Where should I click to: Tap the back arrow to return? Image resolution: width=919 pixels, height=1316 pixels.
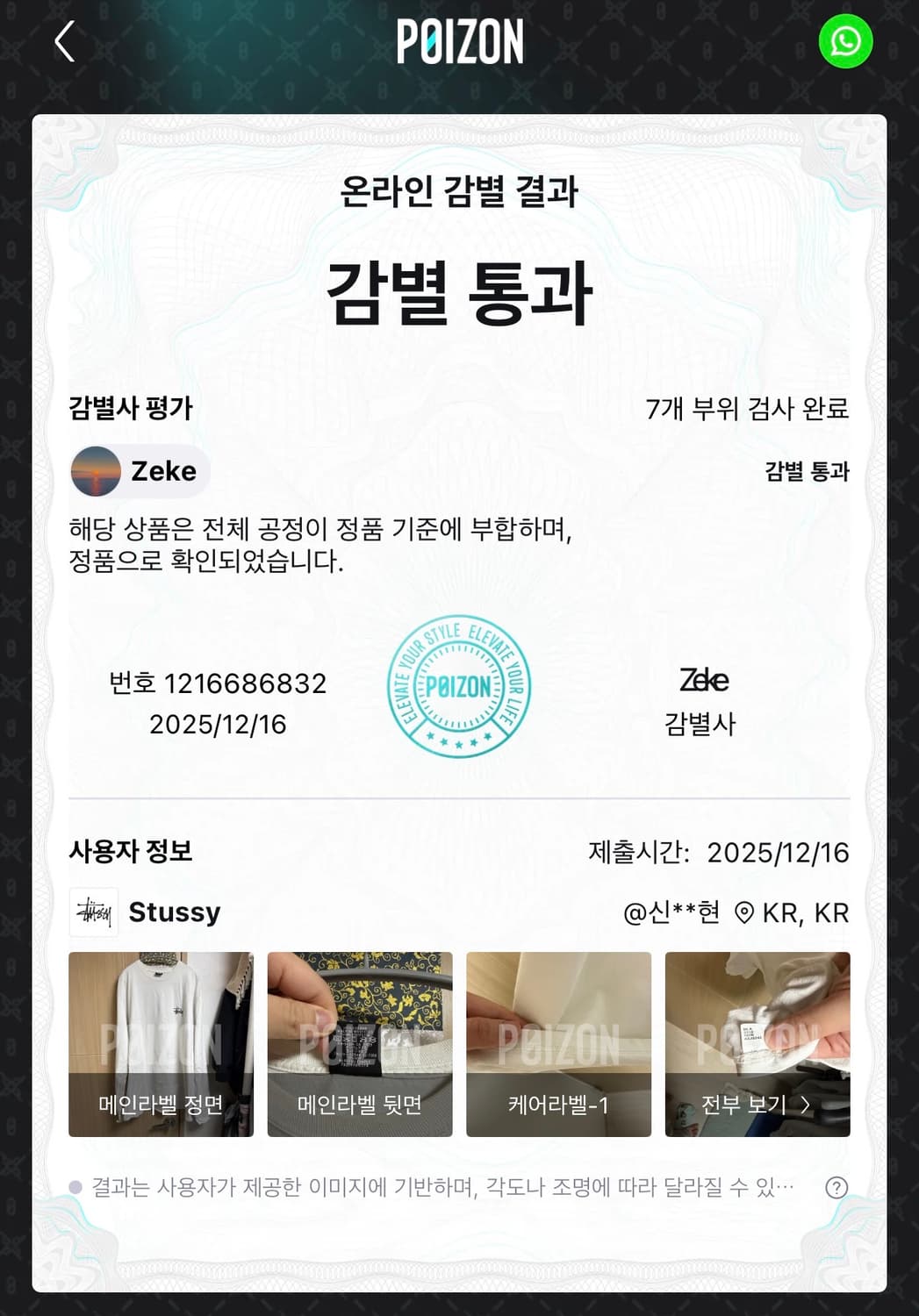pos(62,41)
